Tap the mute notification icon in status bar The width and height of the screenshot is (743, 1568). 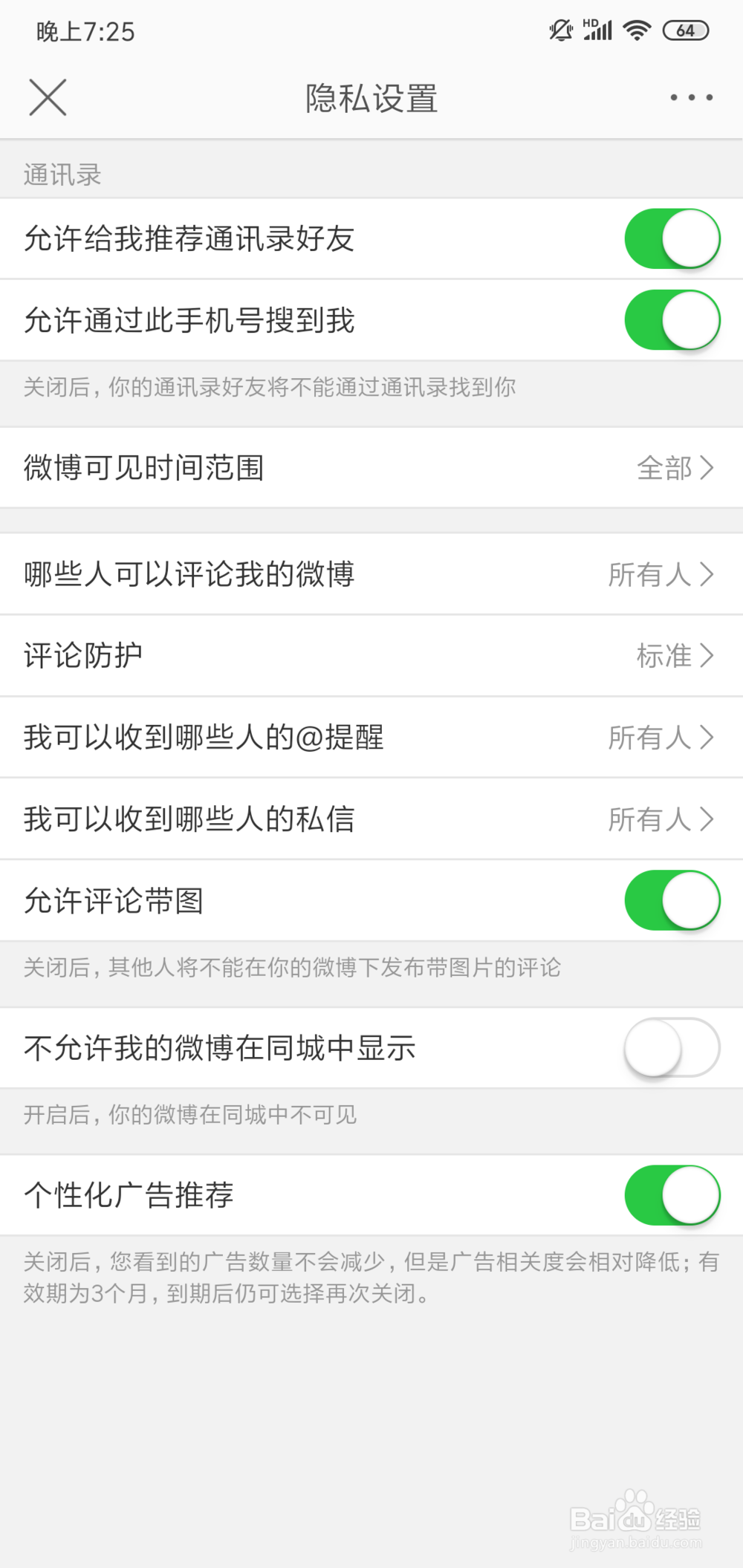click(561, 30)
